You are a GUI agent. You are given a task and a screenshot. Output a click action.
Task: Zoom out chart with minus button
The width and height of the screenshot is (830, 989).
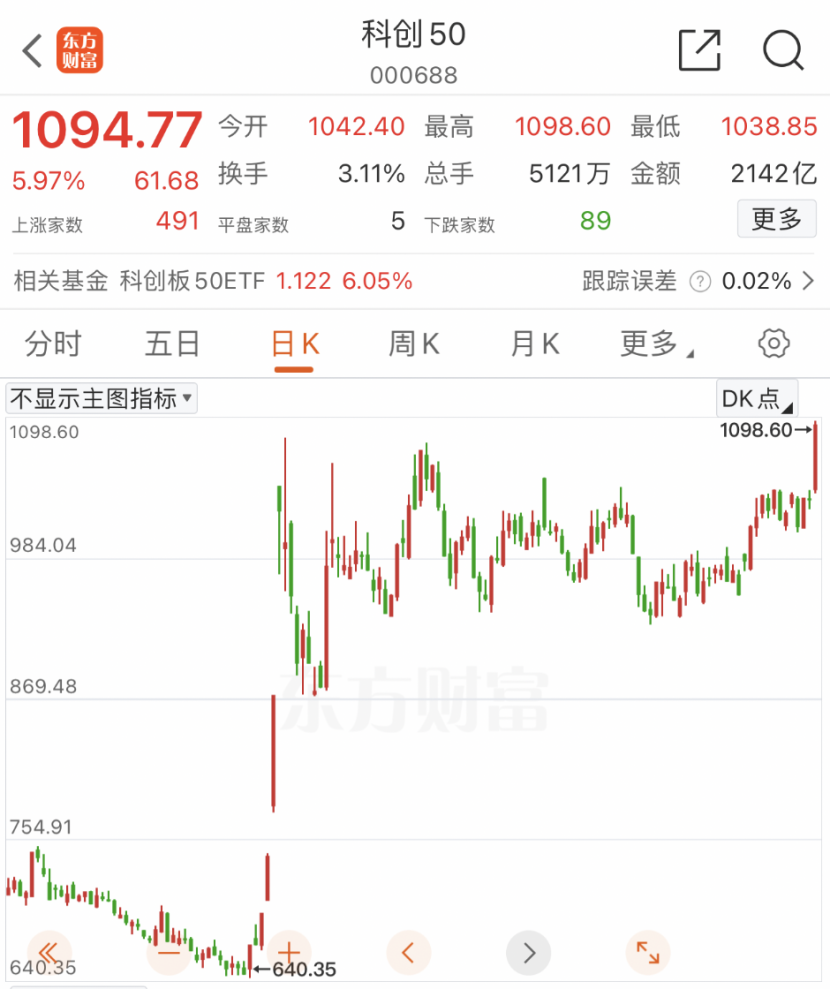169,951
